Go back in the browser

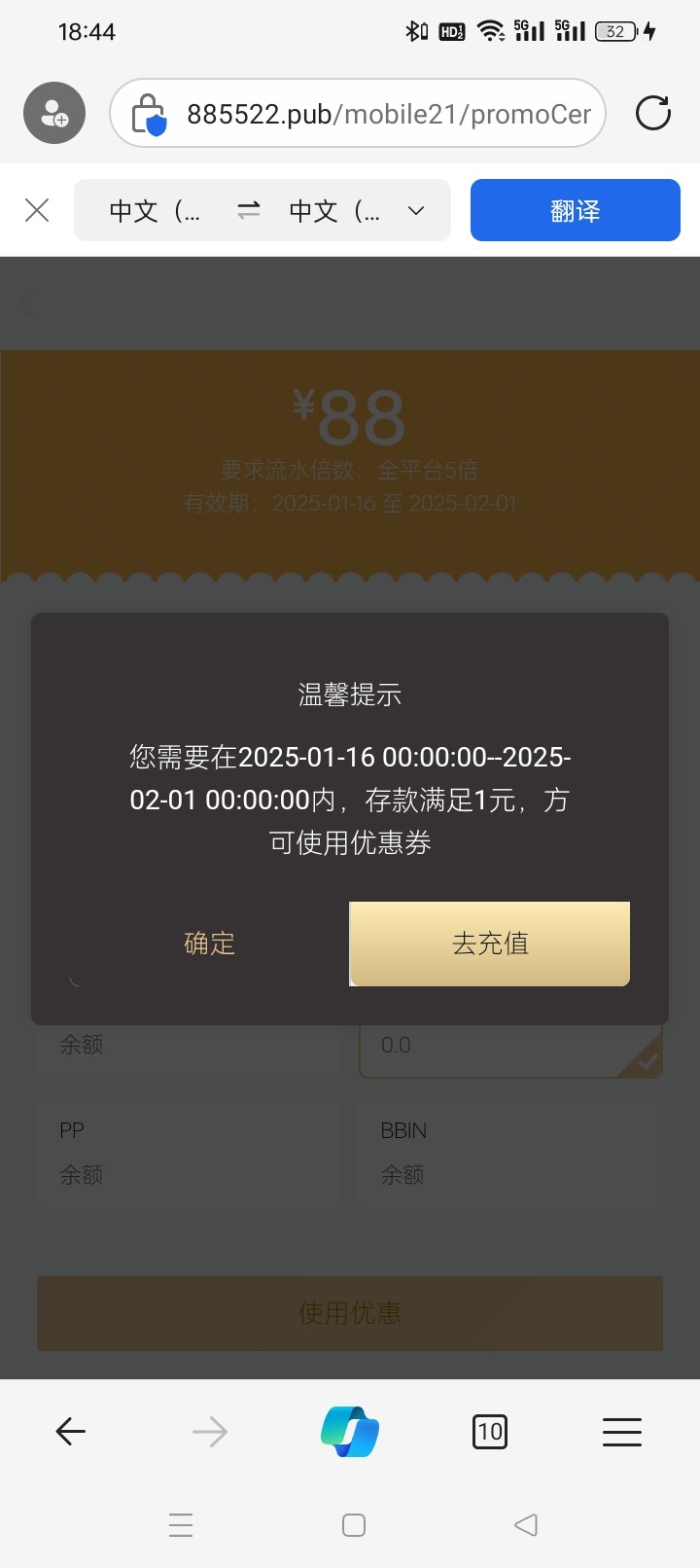click(x=71, y=1431)
